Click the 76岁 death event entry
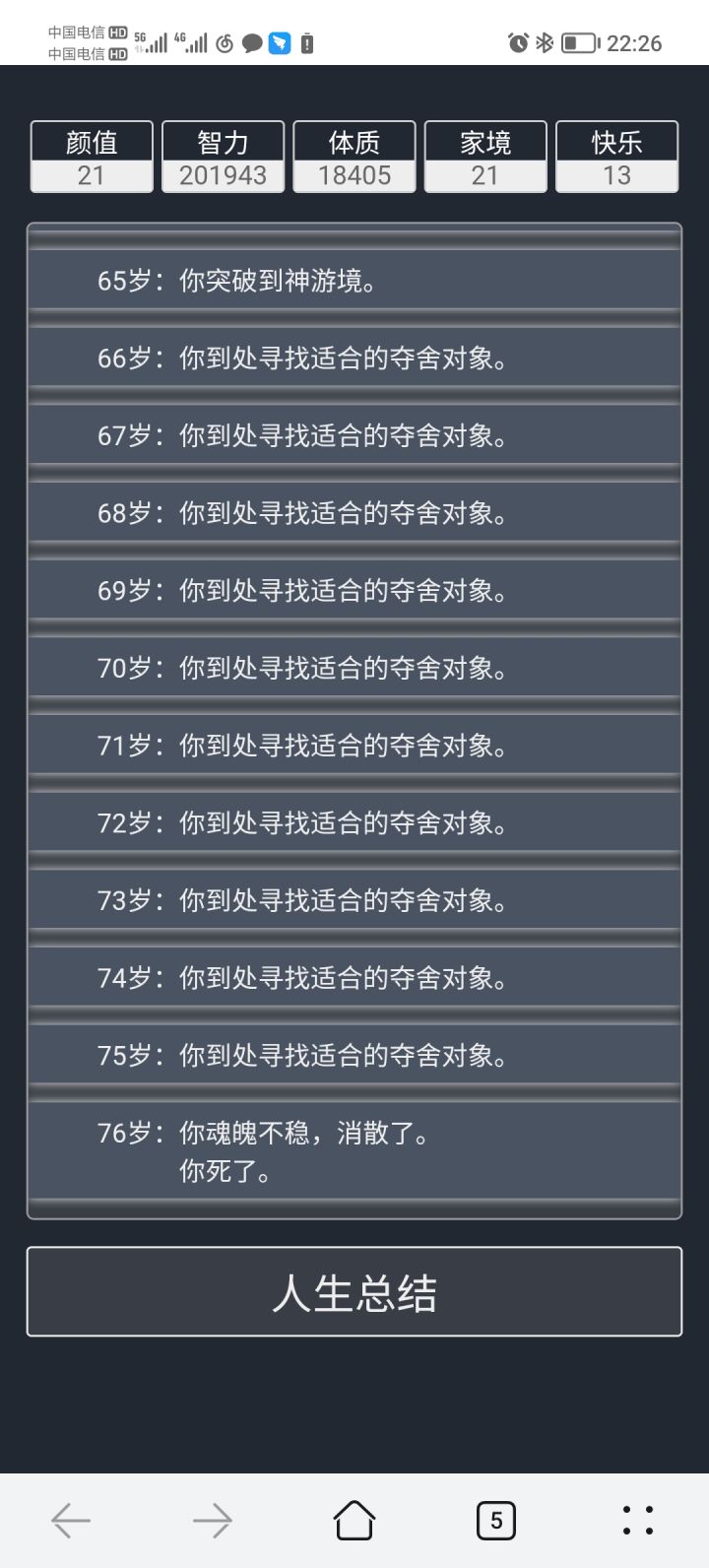The width and height of the screenshot is (709, 1568). click(x=354, y=1150)
